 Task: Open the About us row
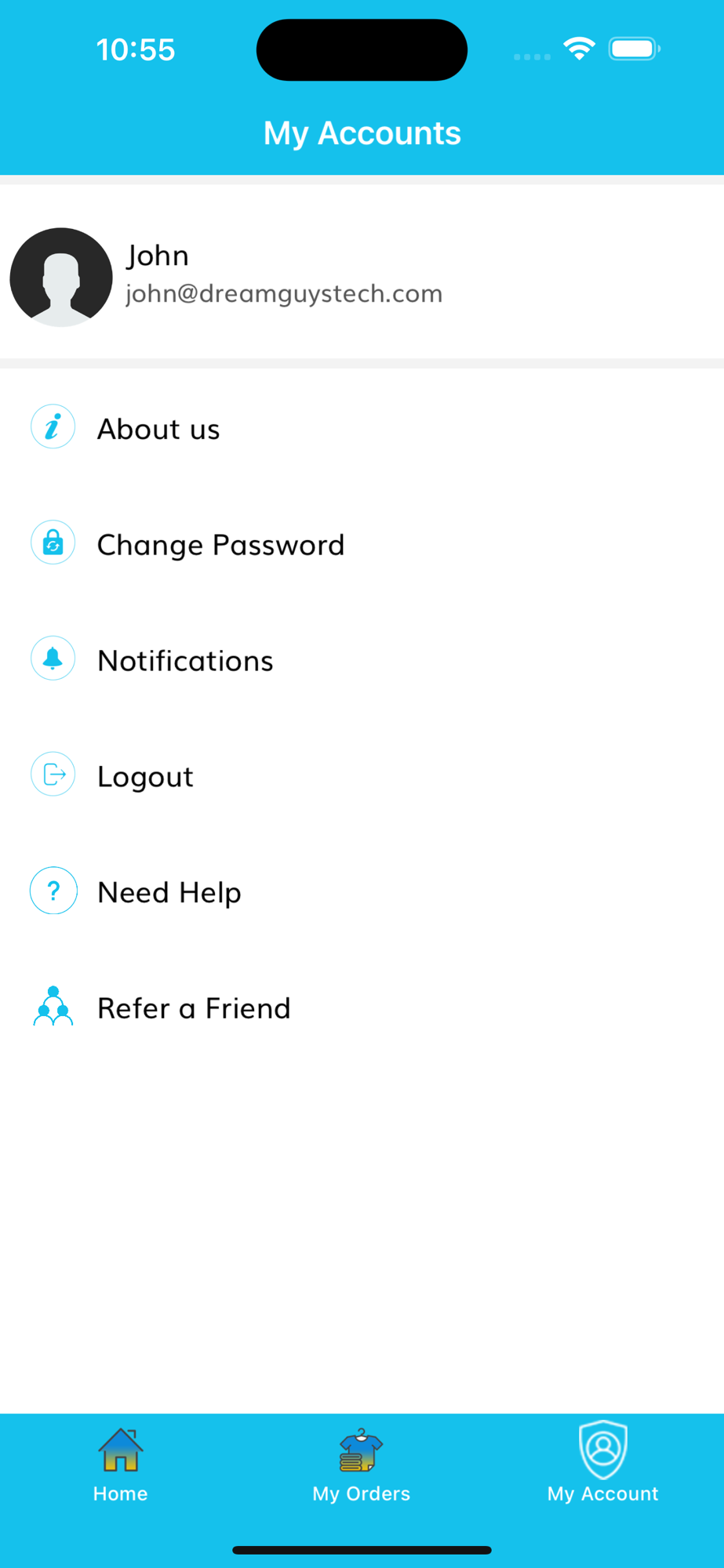click(362, 427)
